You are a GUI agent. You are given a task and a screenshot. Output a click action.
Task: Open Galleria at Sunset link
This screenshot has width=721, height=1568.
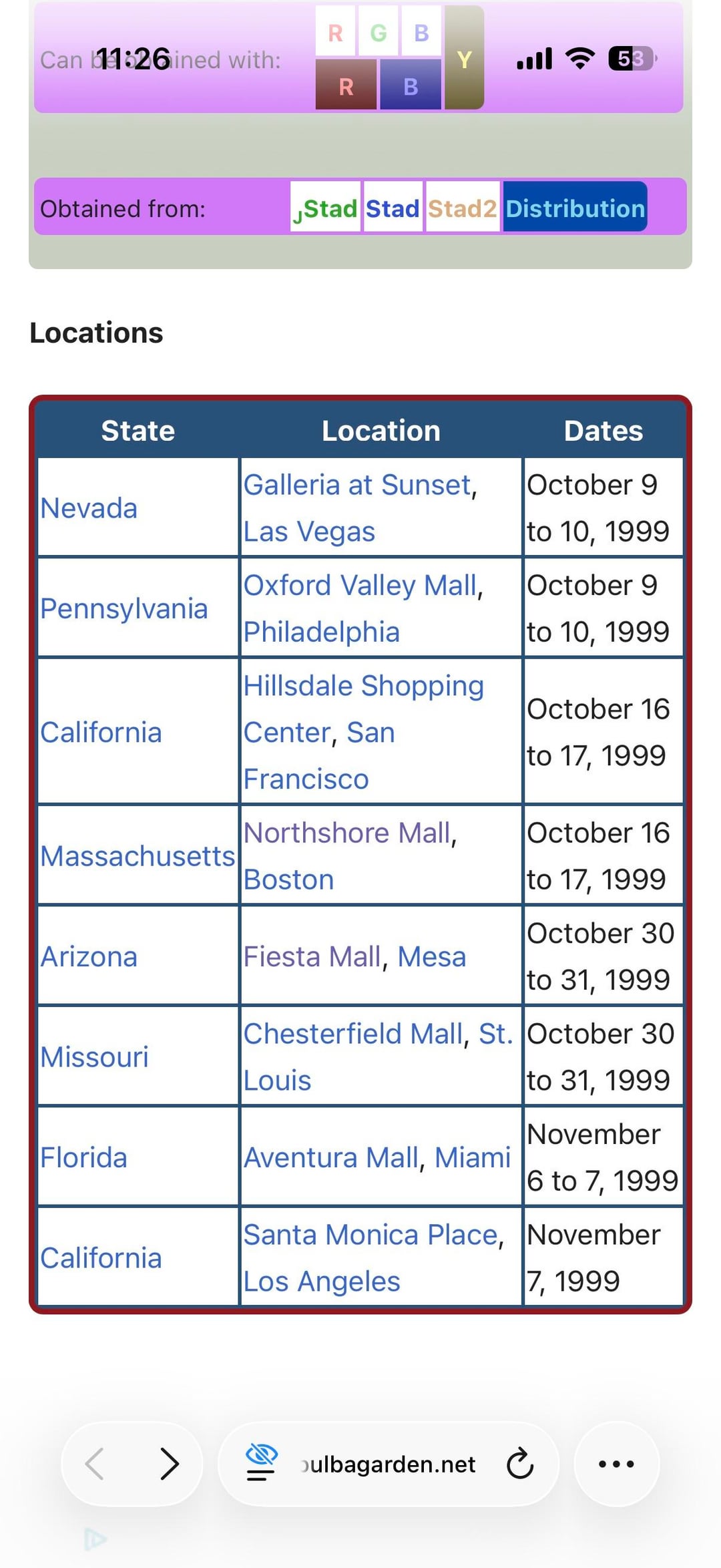point(357,485)
